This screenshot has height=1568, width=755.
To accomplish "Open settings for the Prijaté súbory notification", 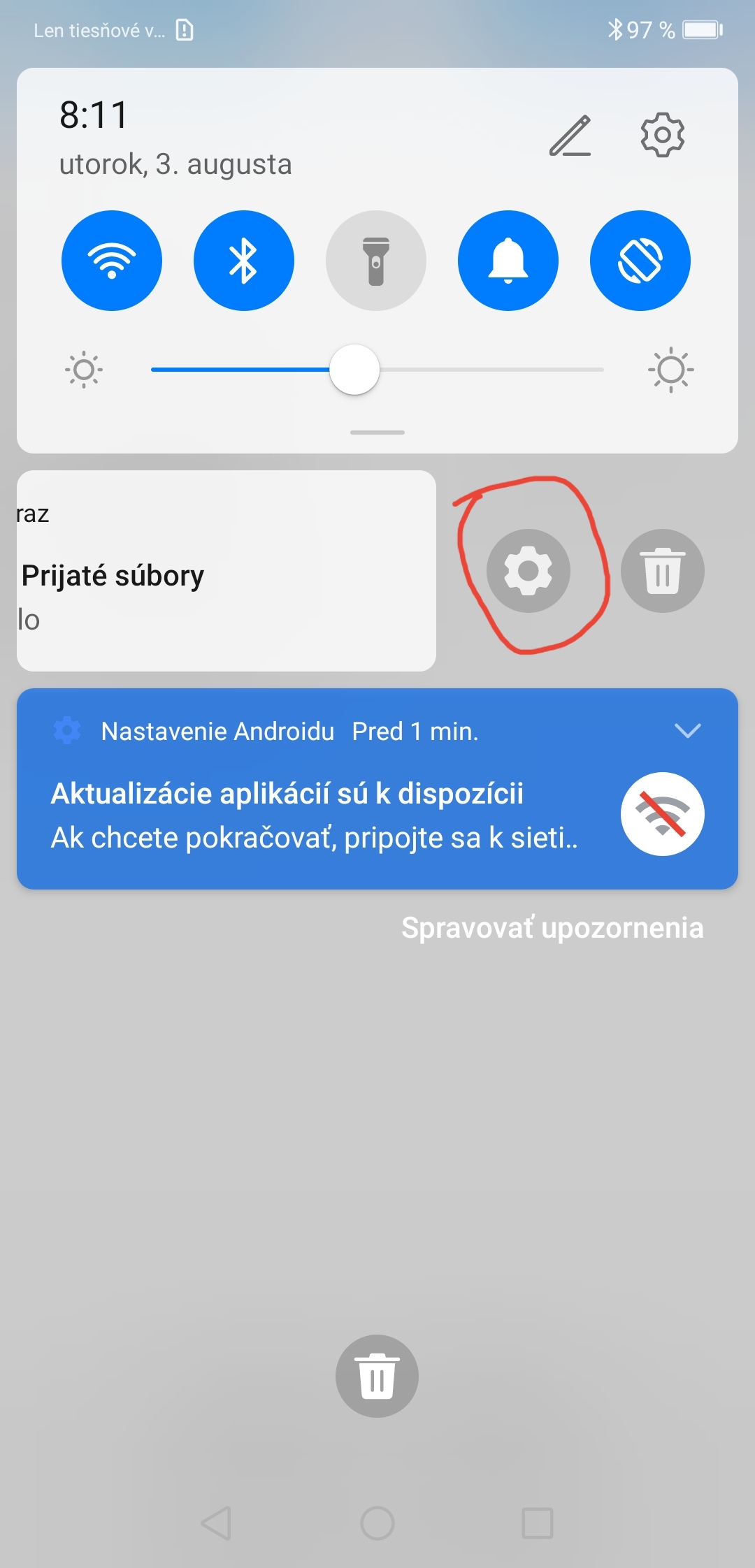I will tap(528, 571).
